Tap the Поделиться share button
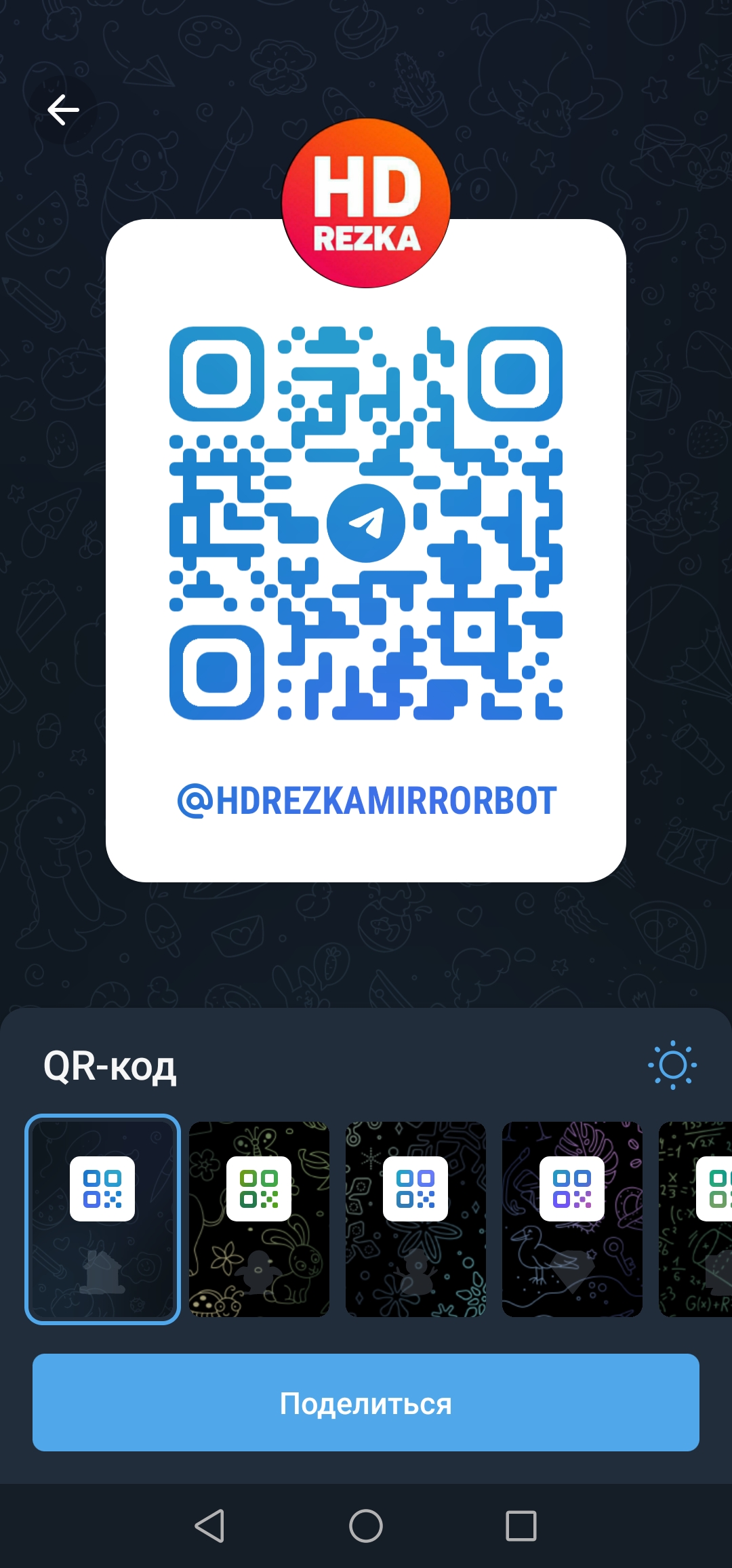 click(366, 1403)
